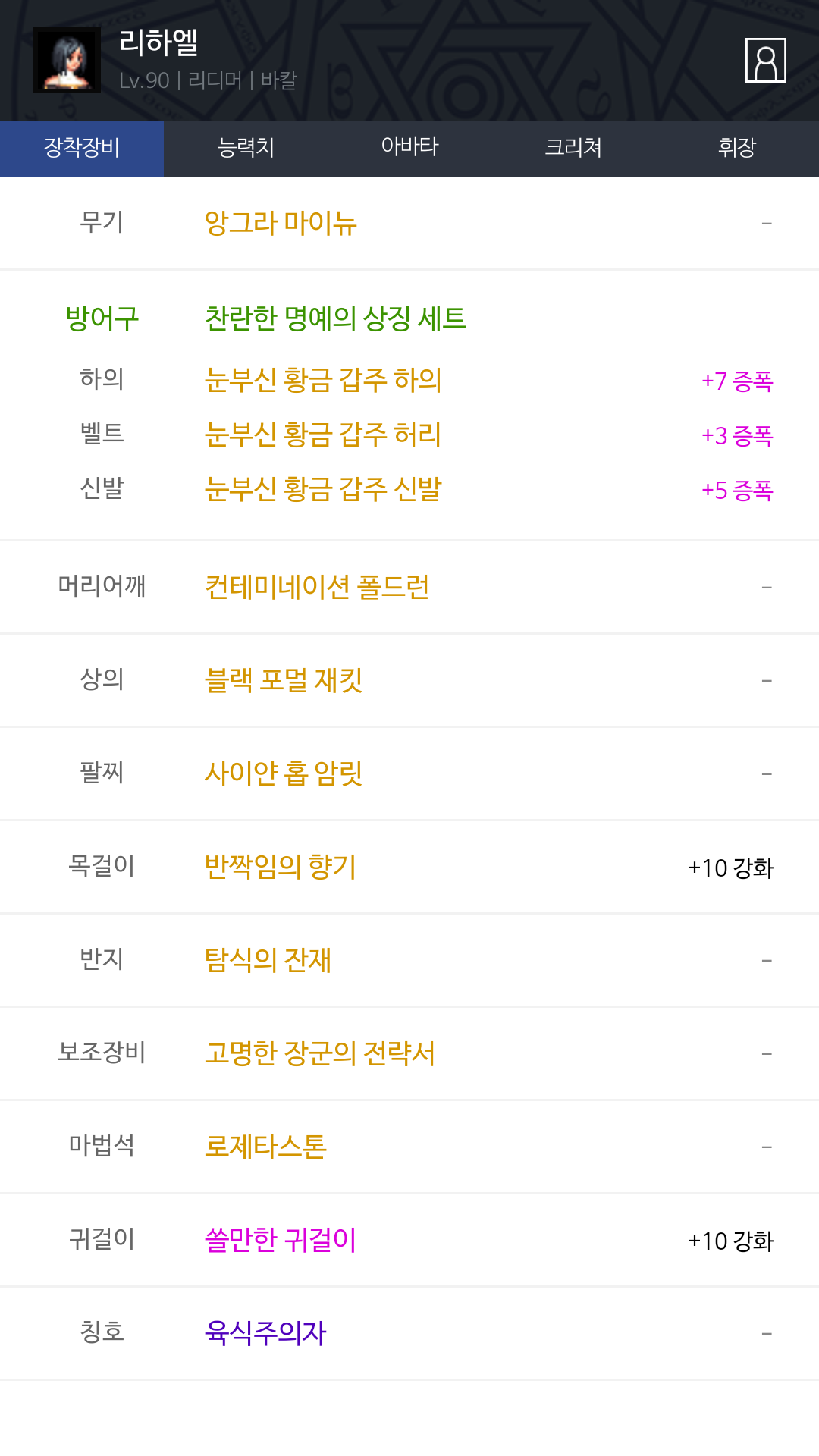The image size is (819, 1456).
Task: Open the earring 쓸만한 귀걸이
Action: 281,1240
